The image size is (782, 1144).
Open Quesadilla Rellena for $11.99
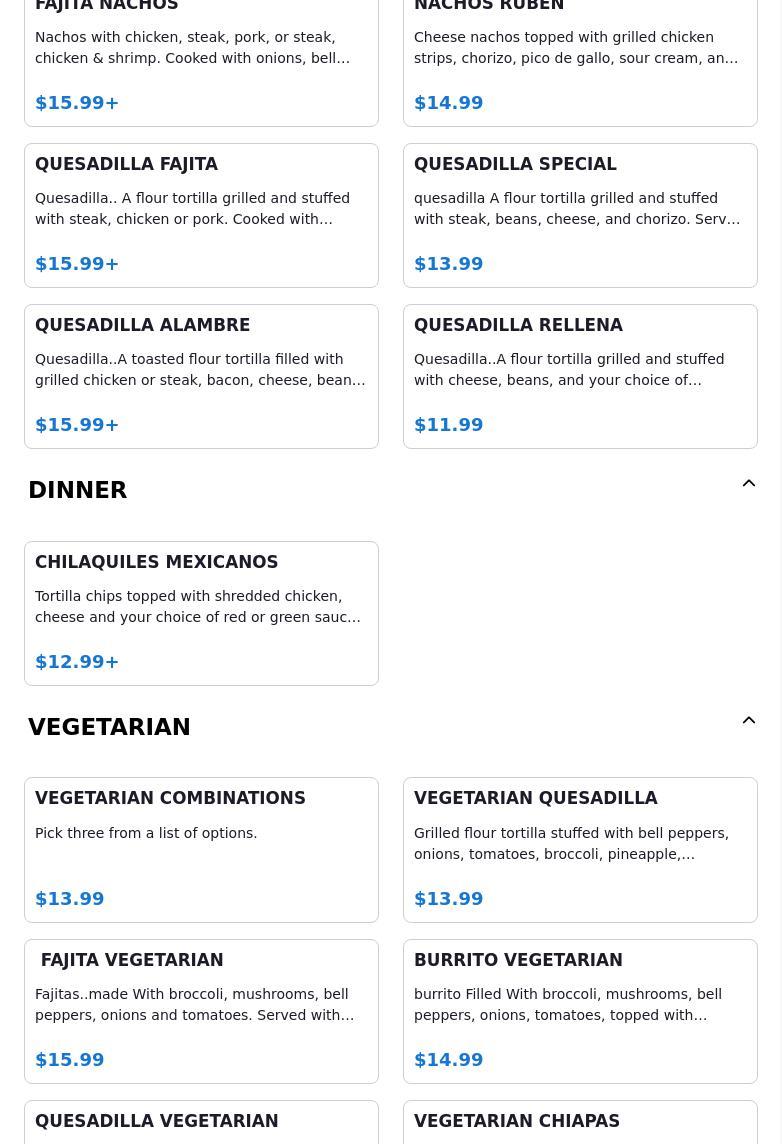point(580,376)
